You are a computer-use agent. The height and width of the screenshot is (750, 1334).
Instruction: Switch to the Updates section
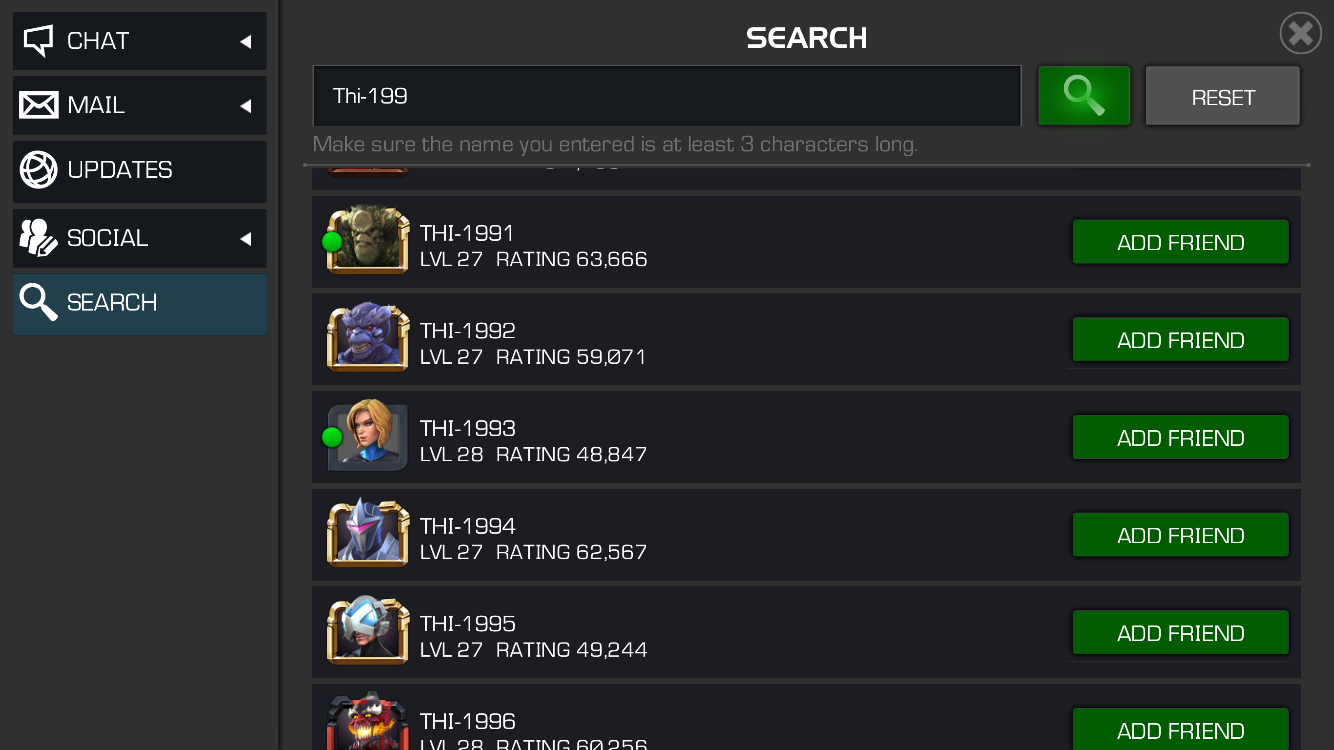139,170
